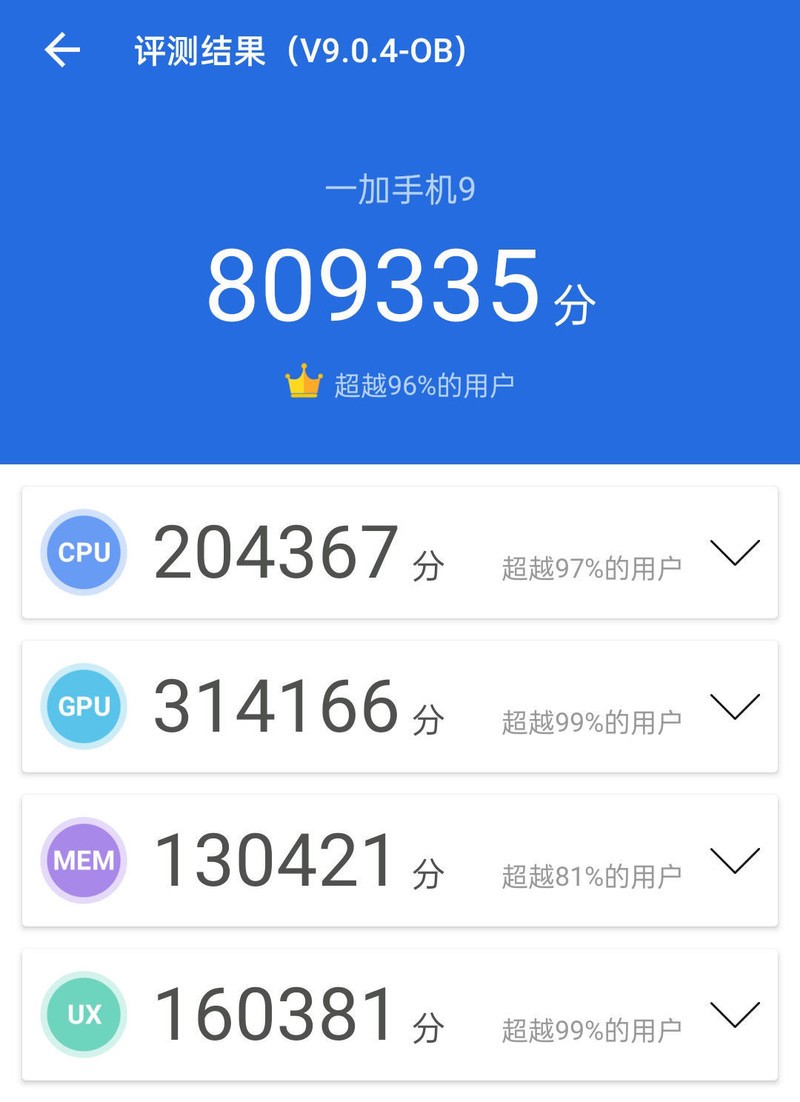Tap the GPU category badge icon
The height and width of the screenshot is (1102, 800).
(x=83, y=708)
